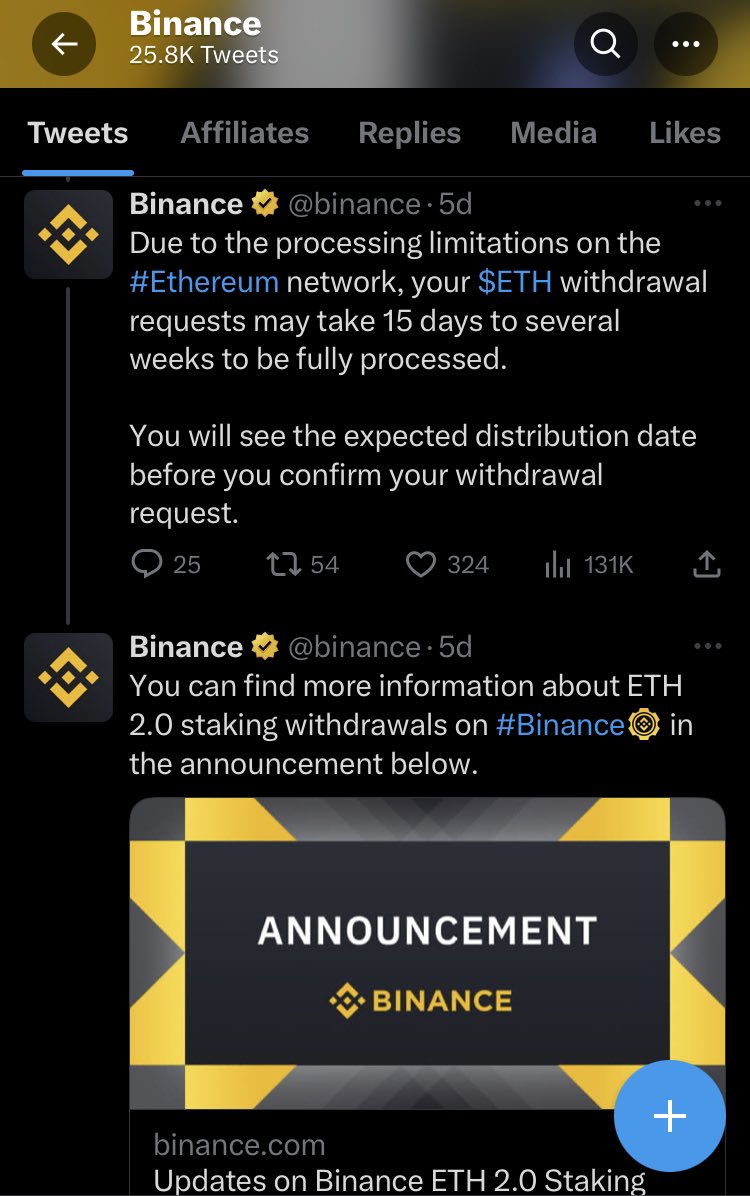The image size is (750, 1196).
Task: Open the #Binance hashtag link
Action: tap(560, 725)
